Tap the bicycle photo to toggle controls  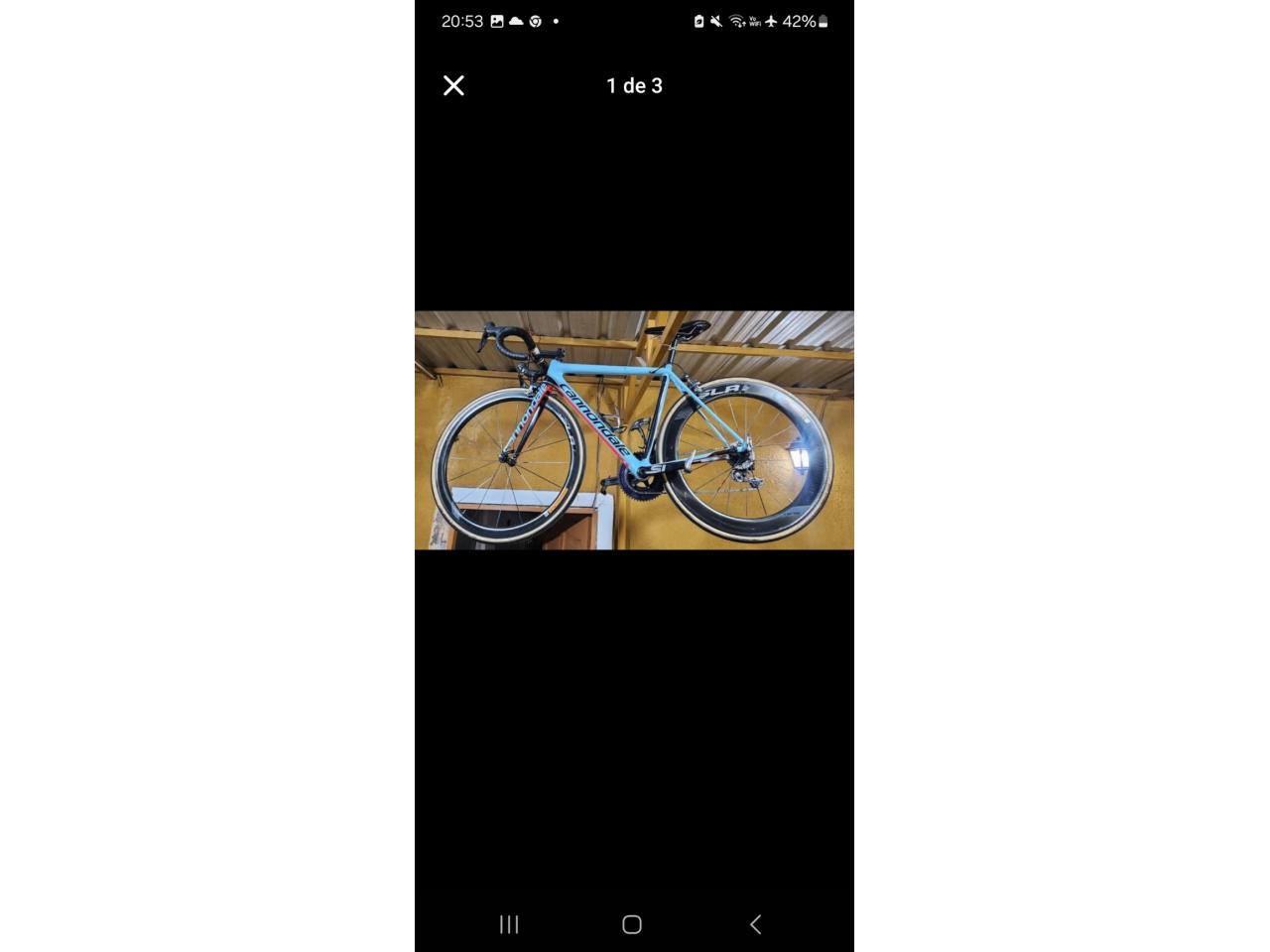(x=634, y=429)
